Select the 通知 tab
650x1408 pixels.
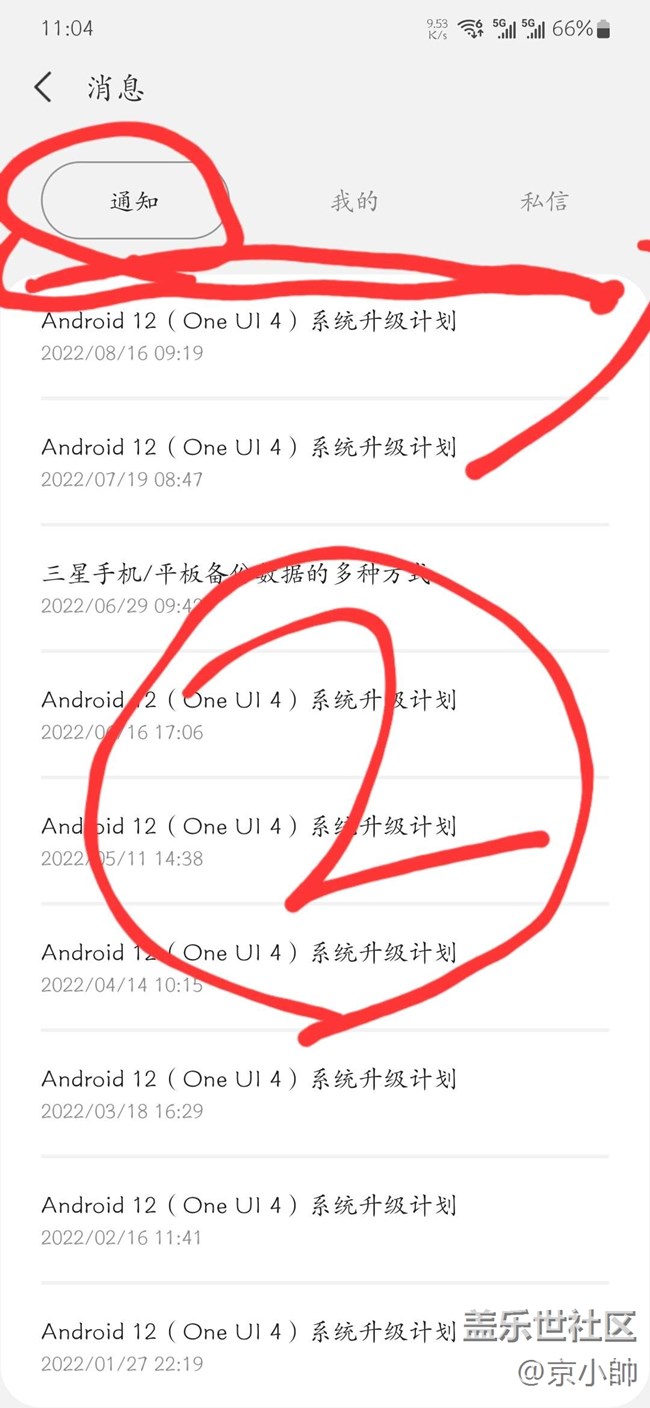[134, 201]
